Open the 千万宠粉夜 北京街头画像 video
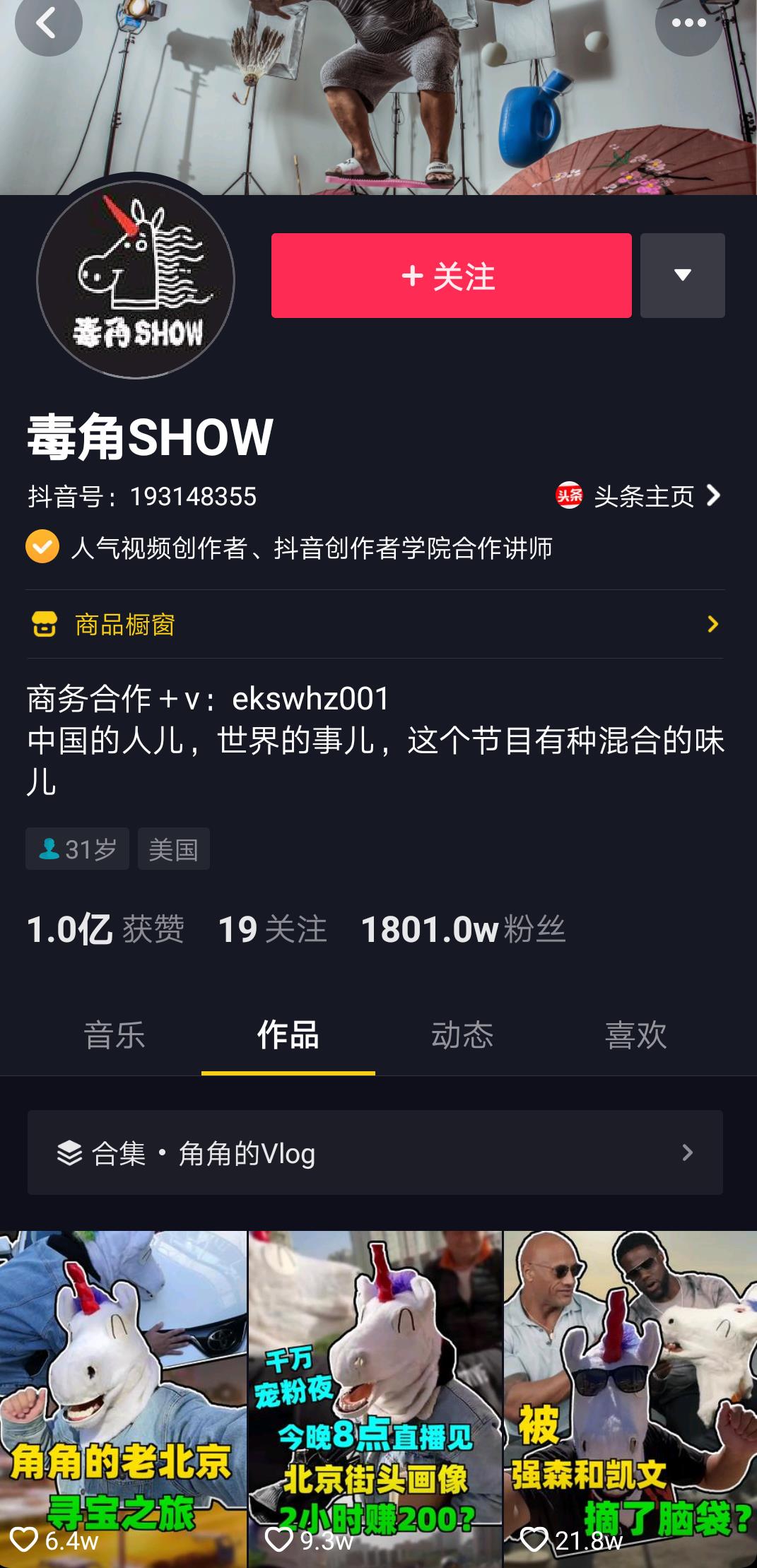The height and width of the screenshot is (1568, 757). pos(375,1399)
